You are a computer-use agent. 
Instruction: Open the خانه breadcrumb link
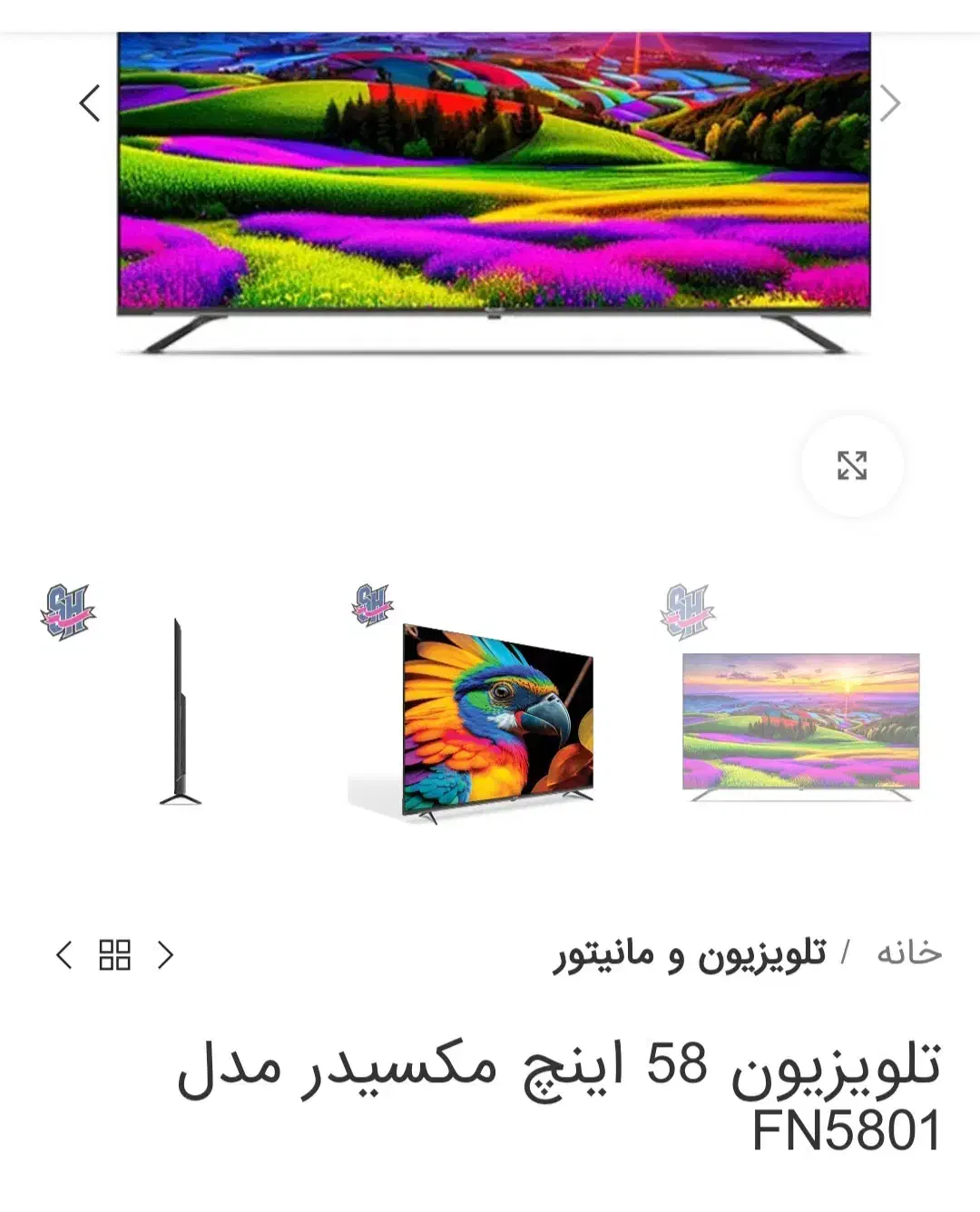pyautogui.click(x=908, y=953)
